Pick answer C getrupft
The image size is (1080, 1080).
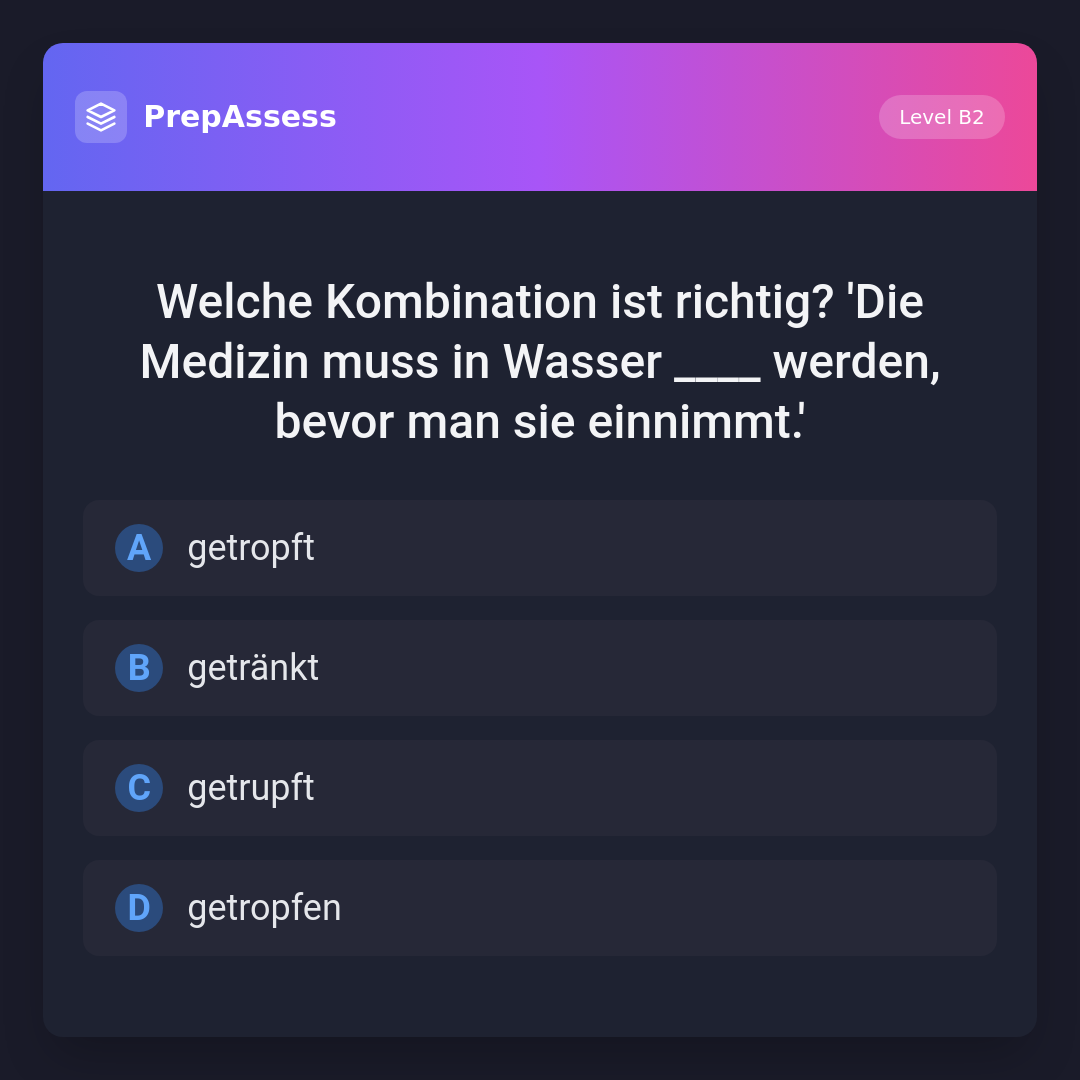click(x=539, y=788)
